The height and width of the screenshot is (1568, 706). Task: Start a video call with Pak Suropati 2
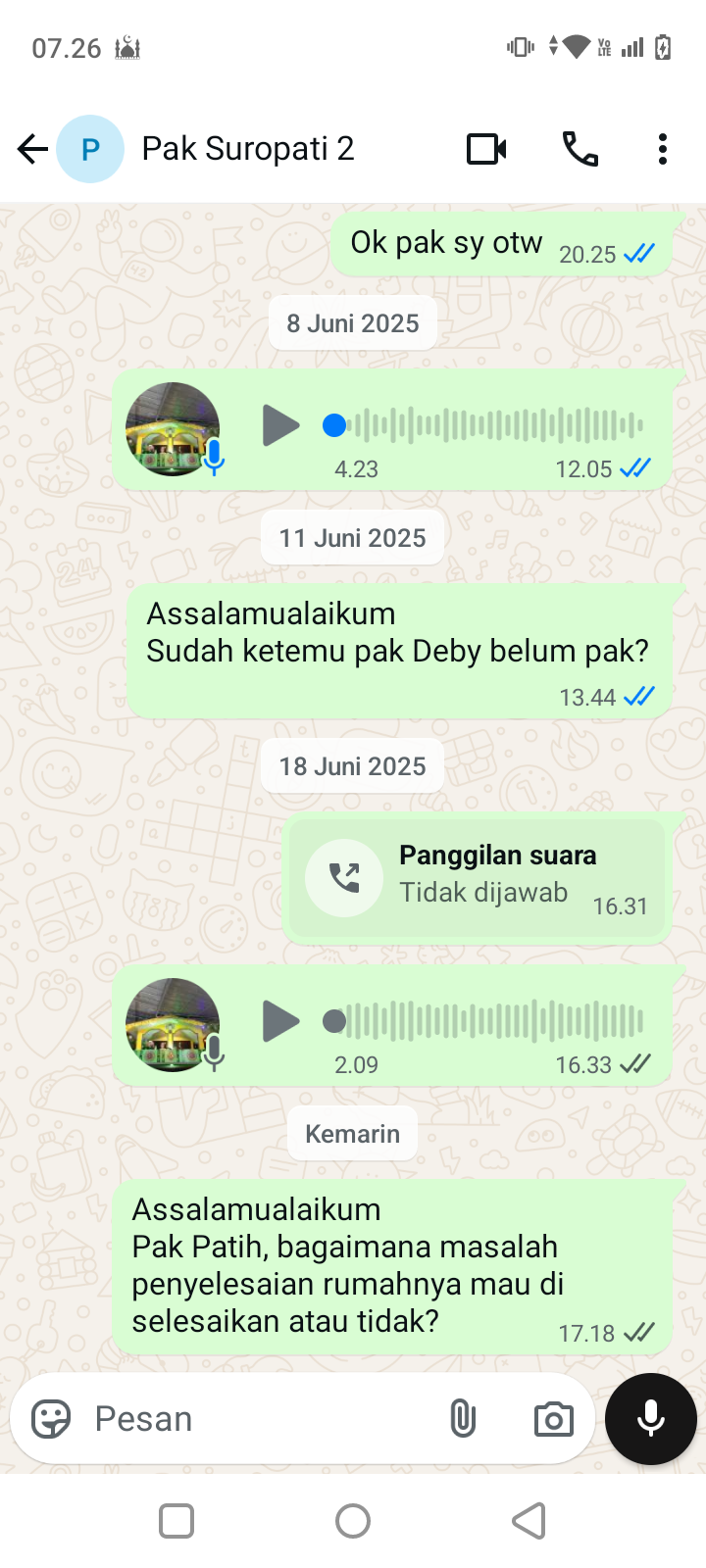(486, 149)
